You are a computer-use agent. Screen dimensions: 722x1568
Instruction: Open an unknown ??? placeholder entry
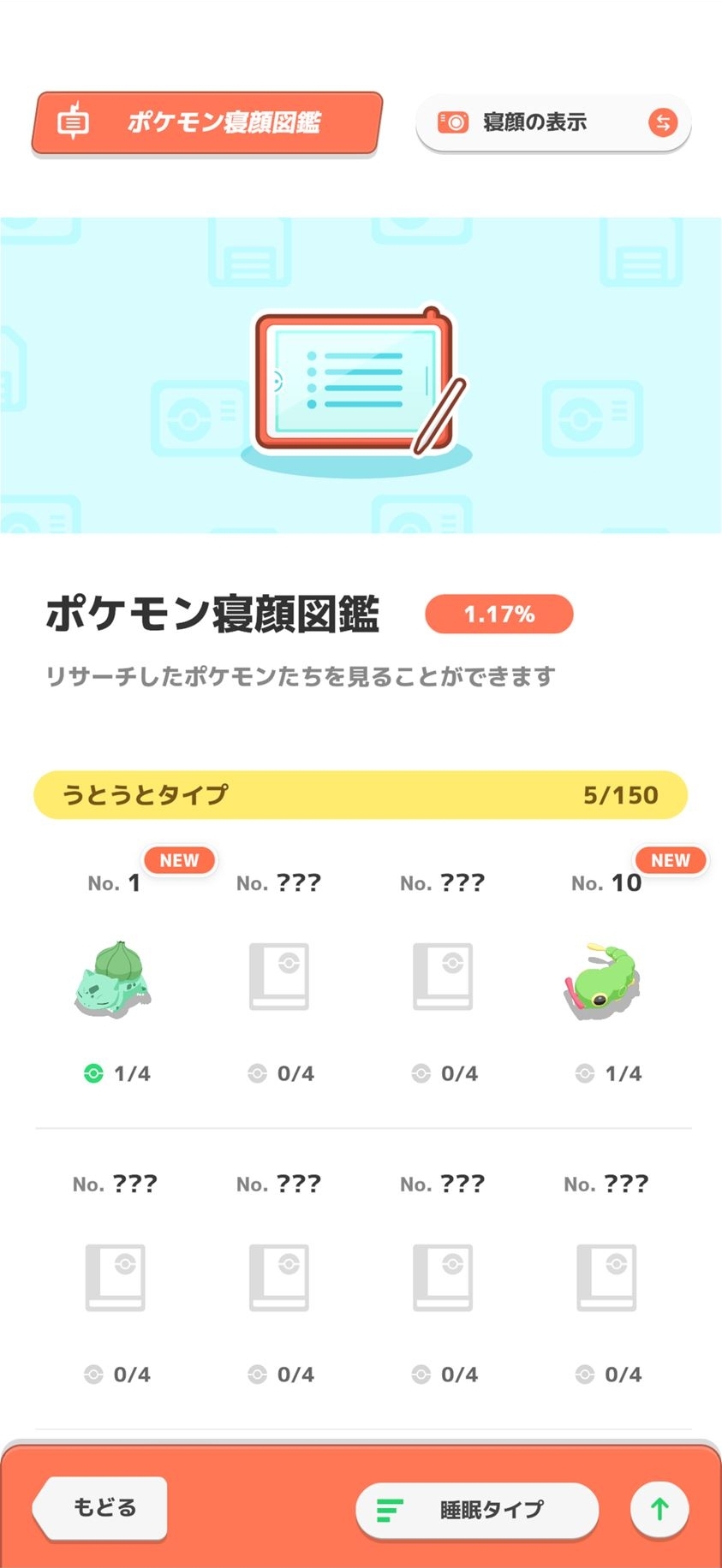(278, 976)
